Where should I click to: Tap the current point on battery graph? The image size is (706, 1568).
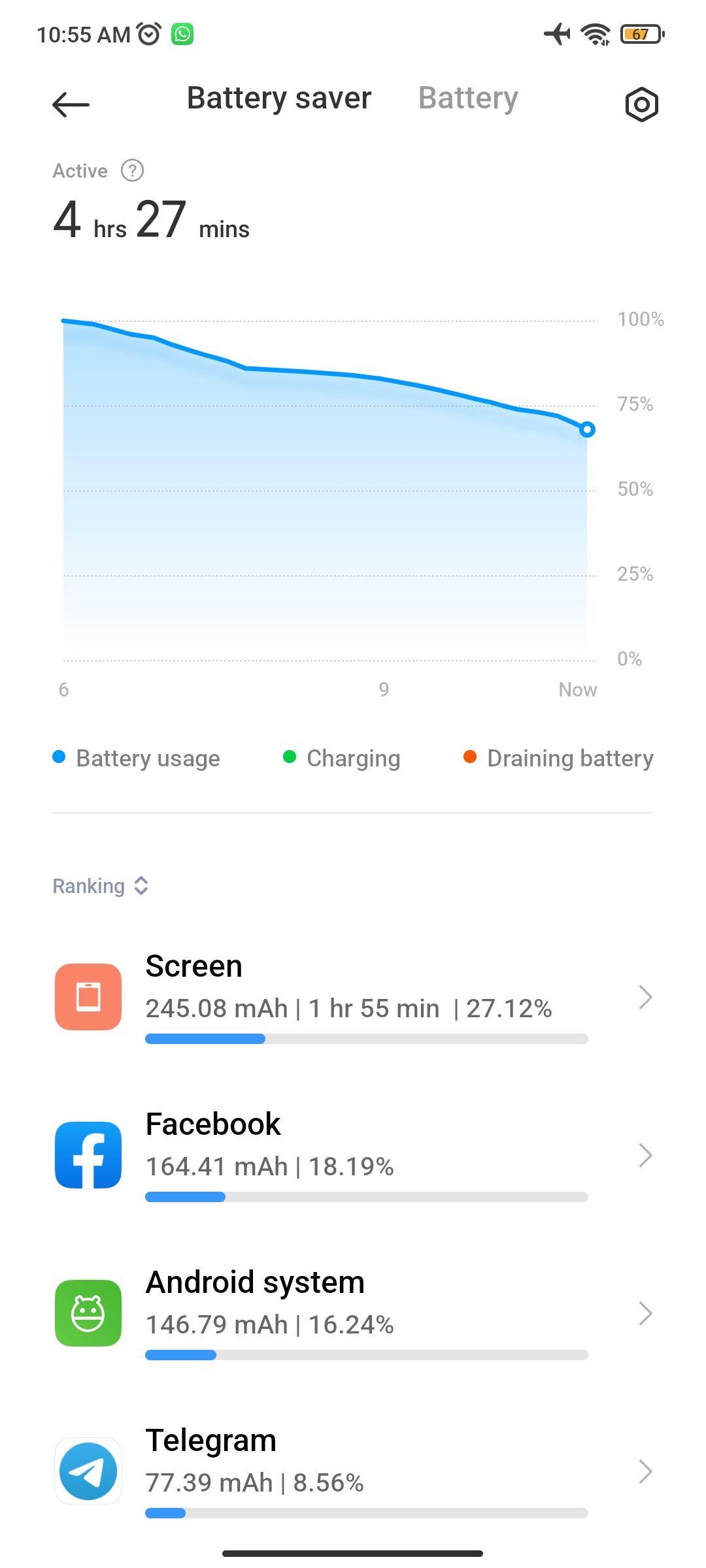pyautogui.click(x=587, y=429)
